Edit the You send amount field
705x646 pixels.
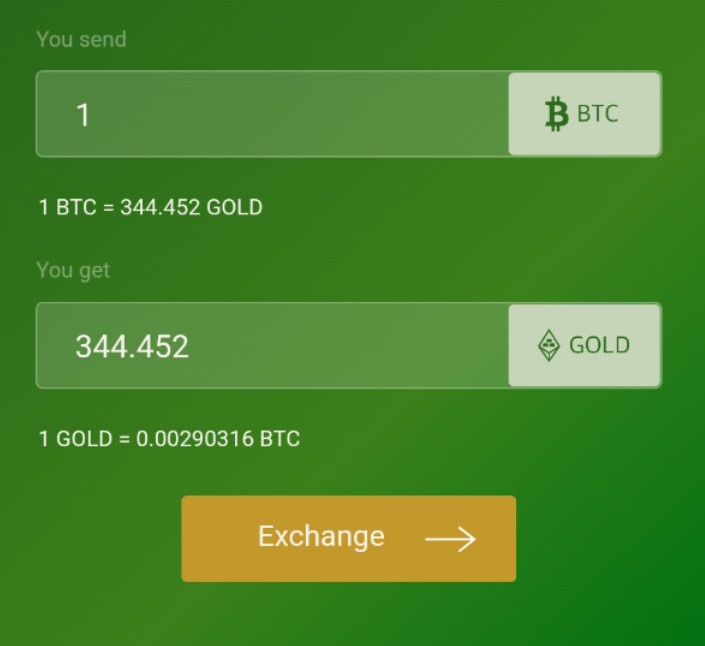[x=270, y=114]
